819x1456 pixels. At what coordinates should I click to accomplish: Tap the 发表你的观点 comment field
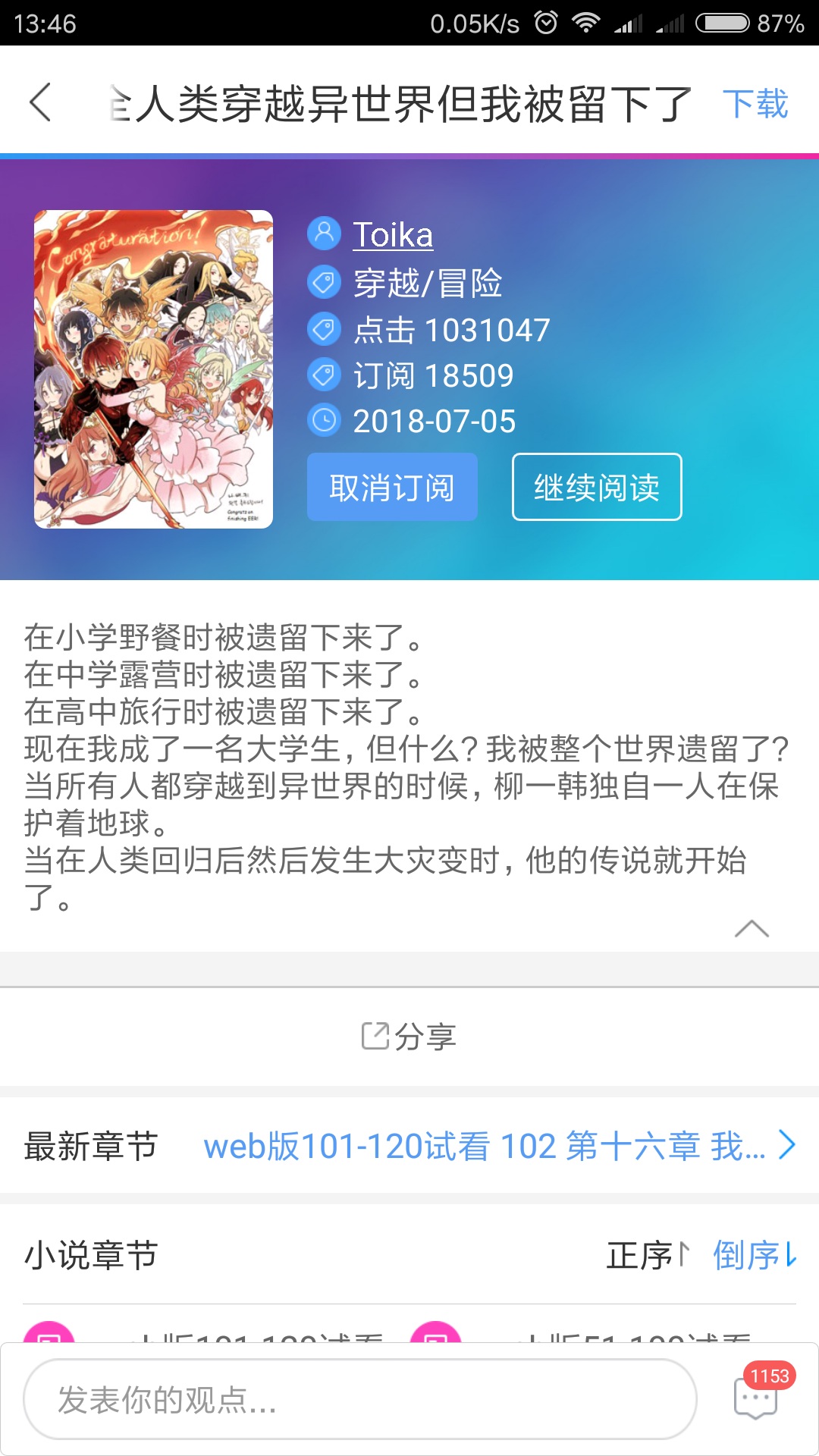(x=360, y=1399)
